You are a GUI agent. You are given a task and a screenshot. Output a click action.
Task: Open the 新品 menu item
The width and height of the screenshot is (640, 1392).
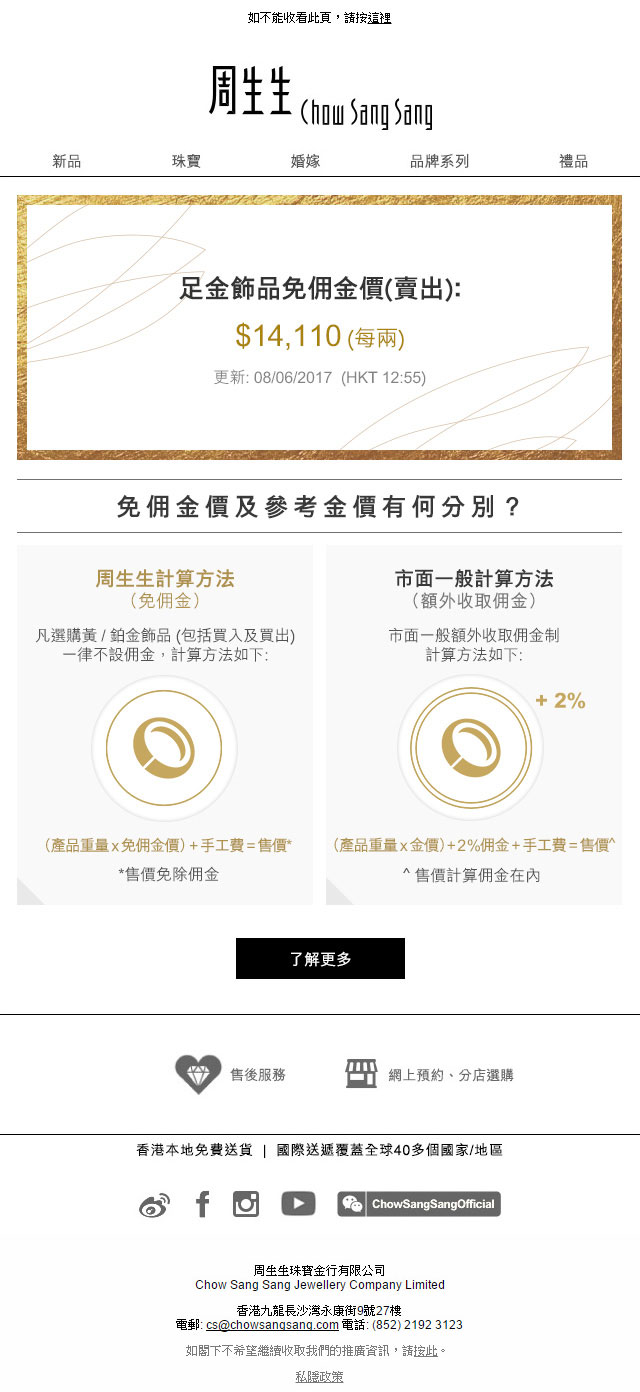tap(66, 161)
